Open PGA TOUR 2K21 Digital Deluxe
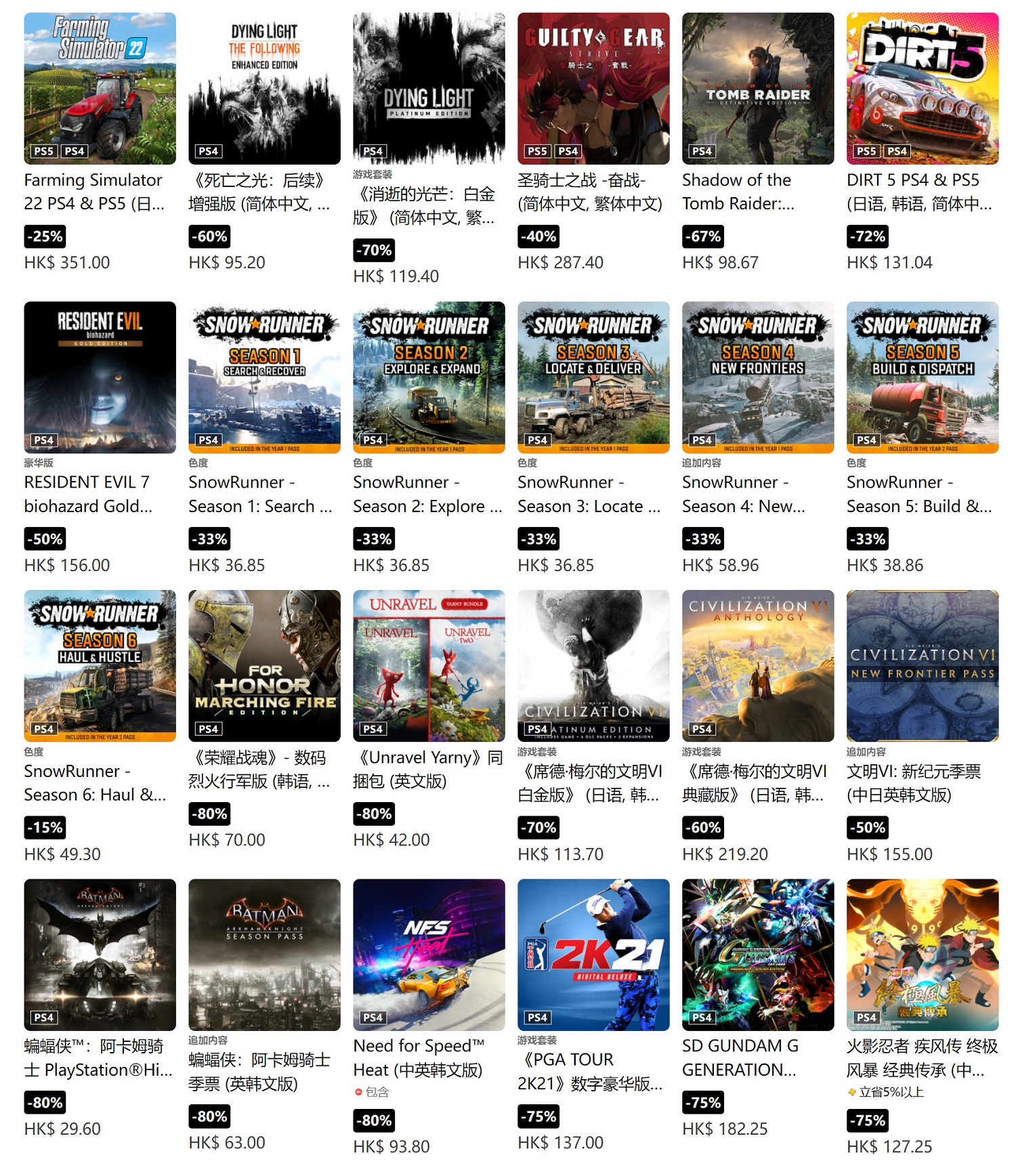This screenshot has height=1176, width=1016. tap(593, 954)
